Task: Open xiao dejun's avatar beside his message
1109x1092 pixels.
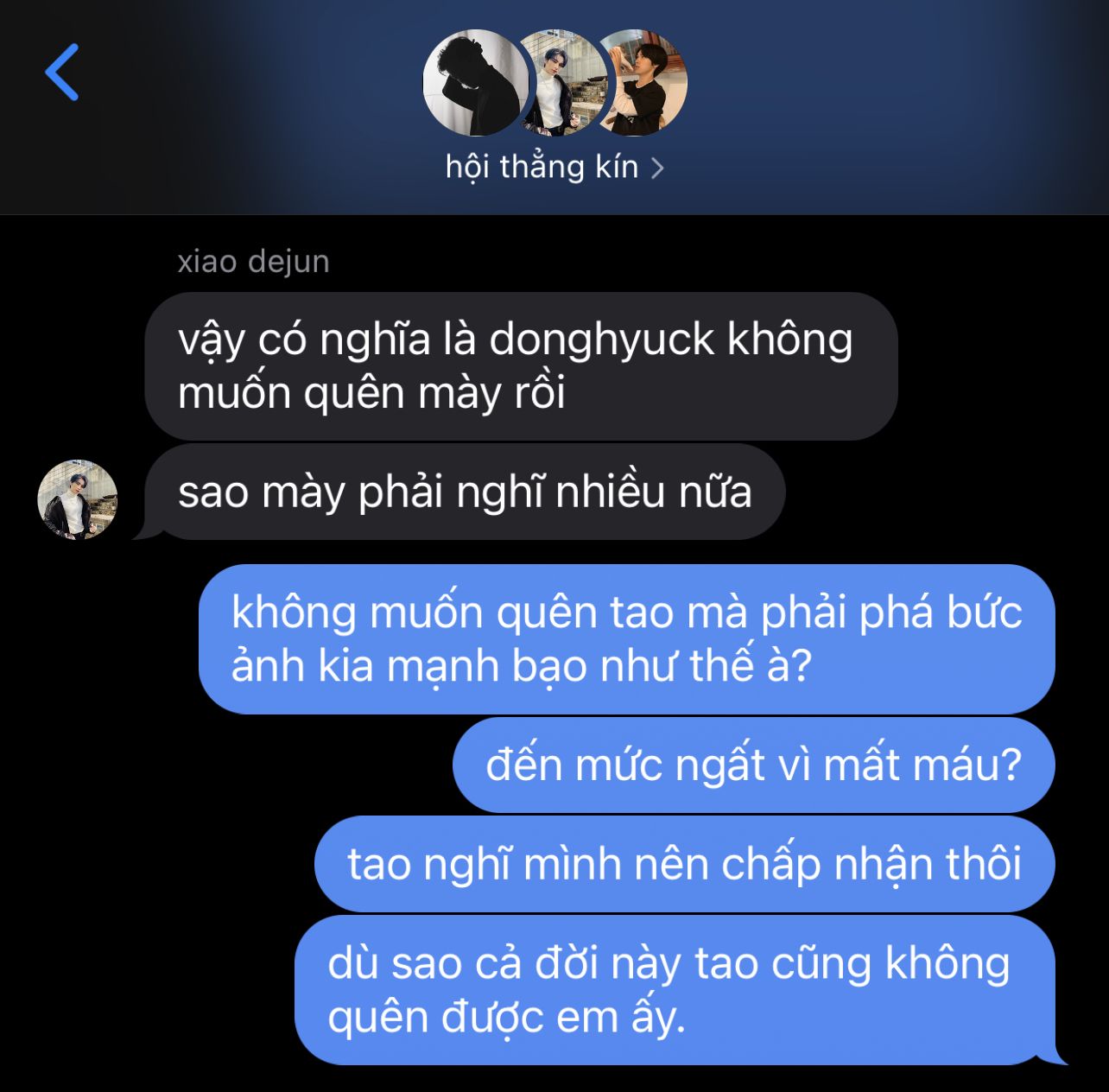Action: click(78, 499)
